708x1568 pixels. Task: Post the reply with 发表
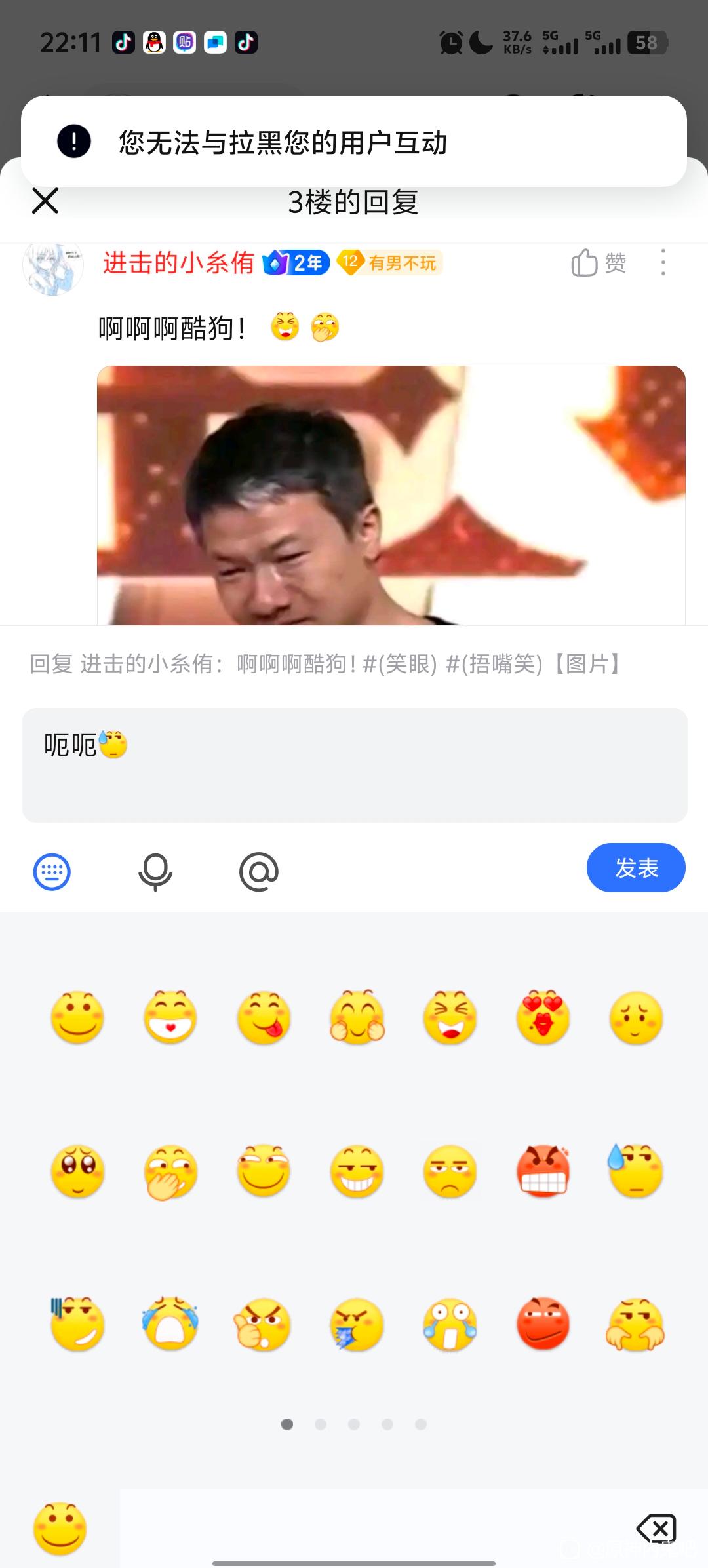coord(635,868)
